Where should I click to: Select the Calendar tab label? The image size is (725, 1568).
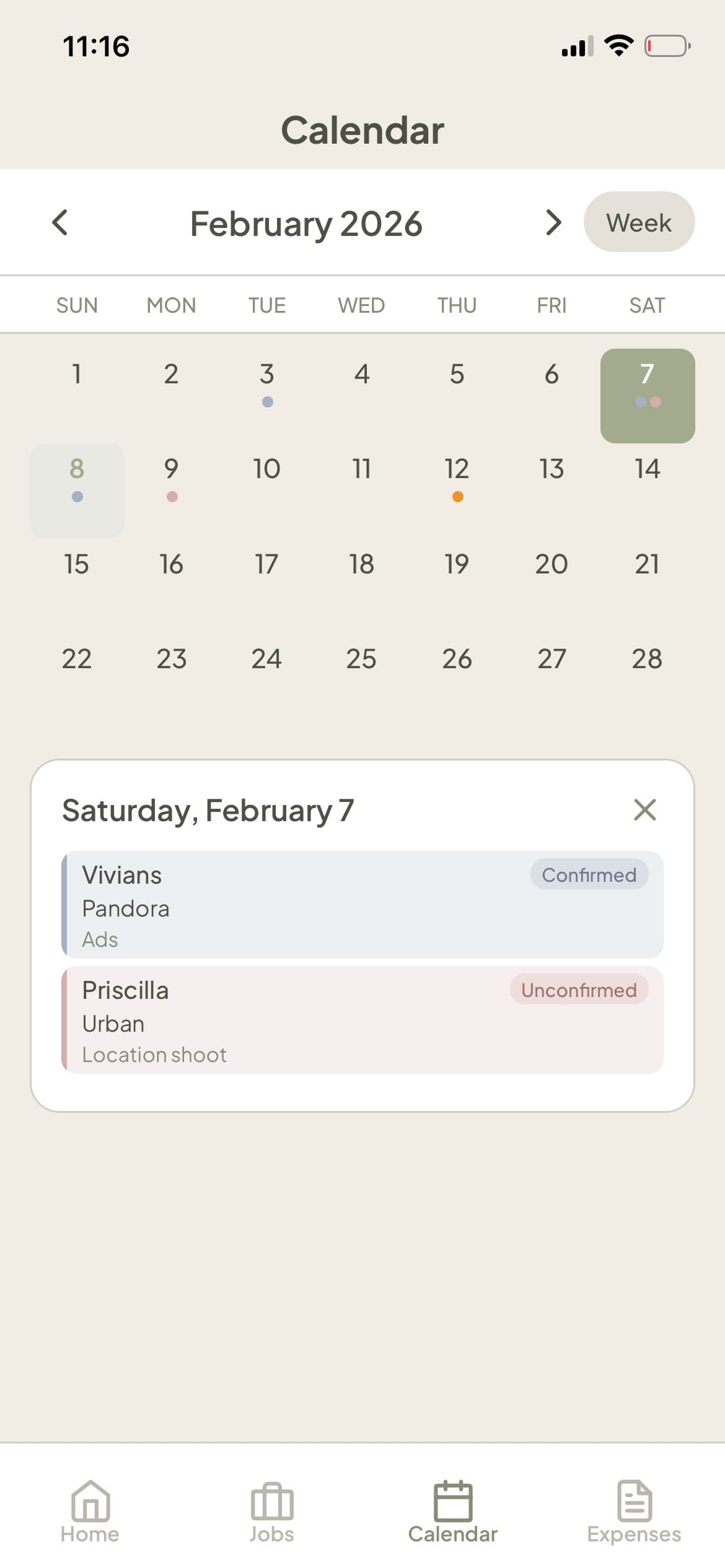(453, 1533)
